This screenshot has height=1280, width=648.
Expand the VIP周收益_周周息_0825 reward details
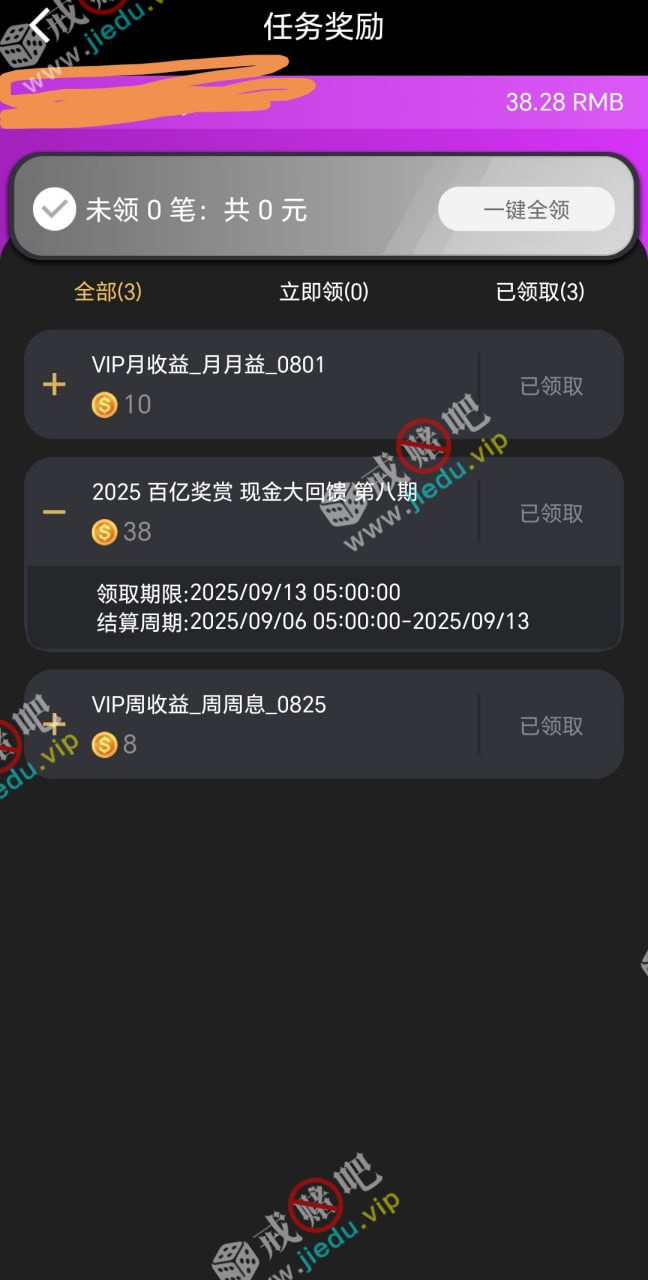54,724
